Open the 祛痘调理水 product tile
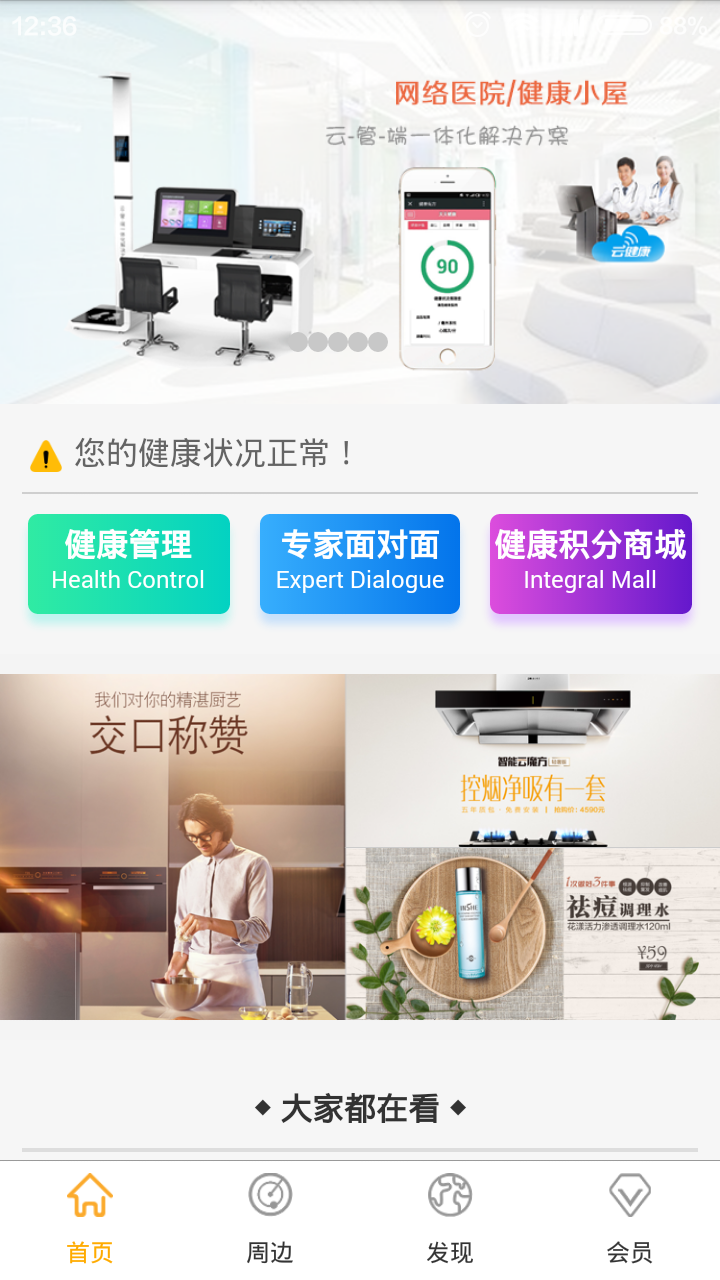The height and width of the screenshot is (1280, 720). click(532, 934)
